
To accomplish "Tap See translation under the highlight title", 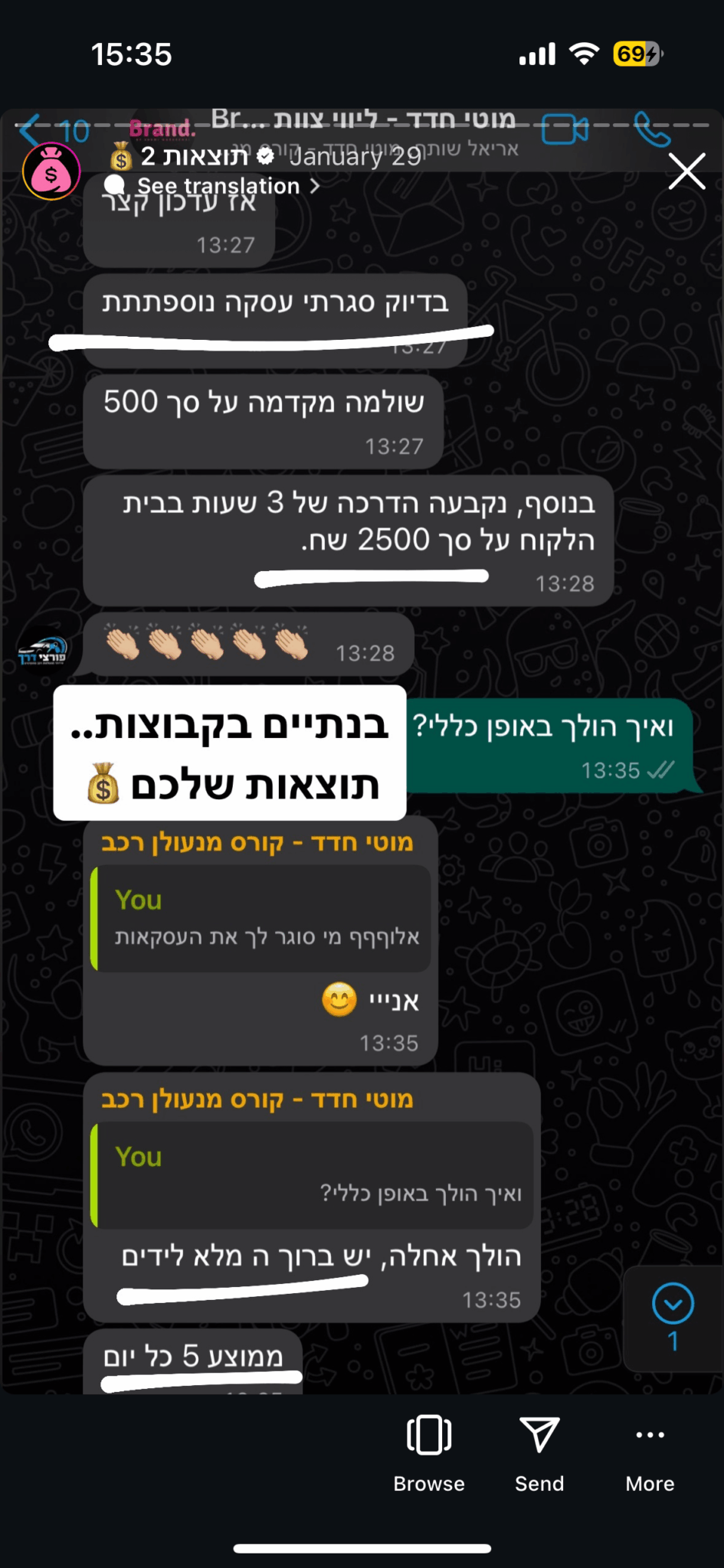I will pos(218,186).
